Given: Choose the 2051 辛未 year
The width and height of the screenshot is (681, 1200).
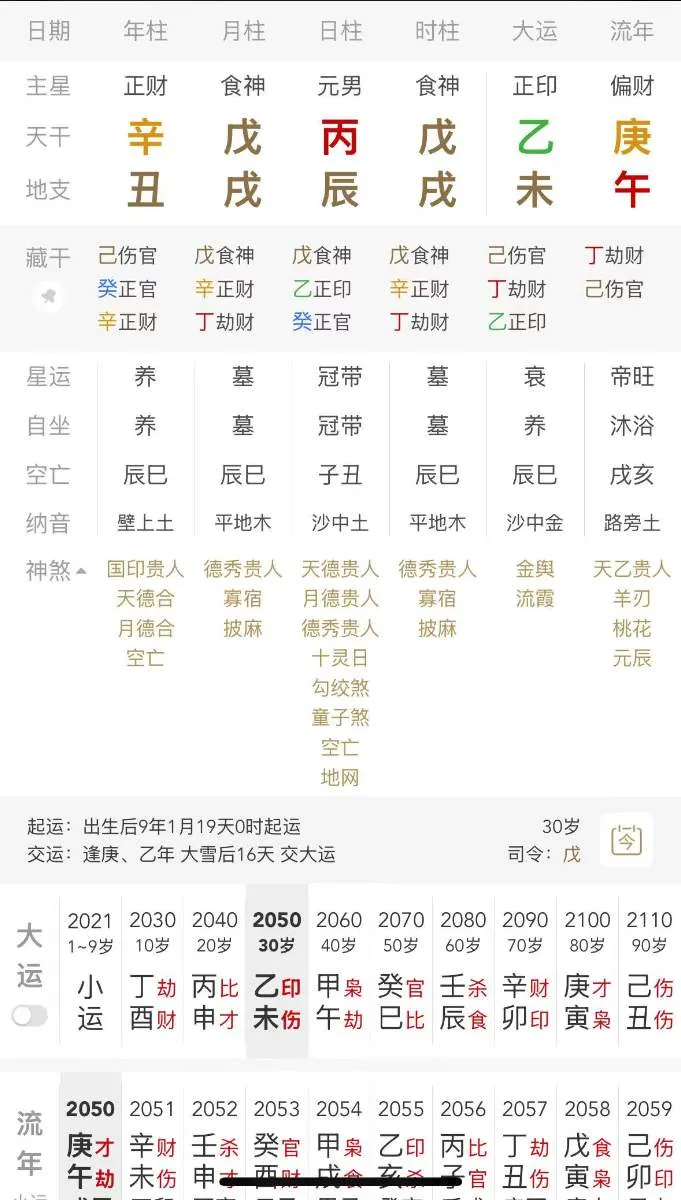Looking at the screenshot, I should point(152,1150).
